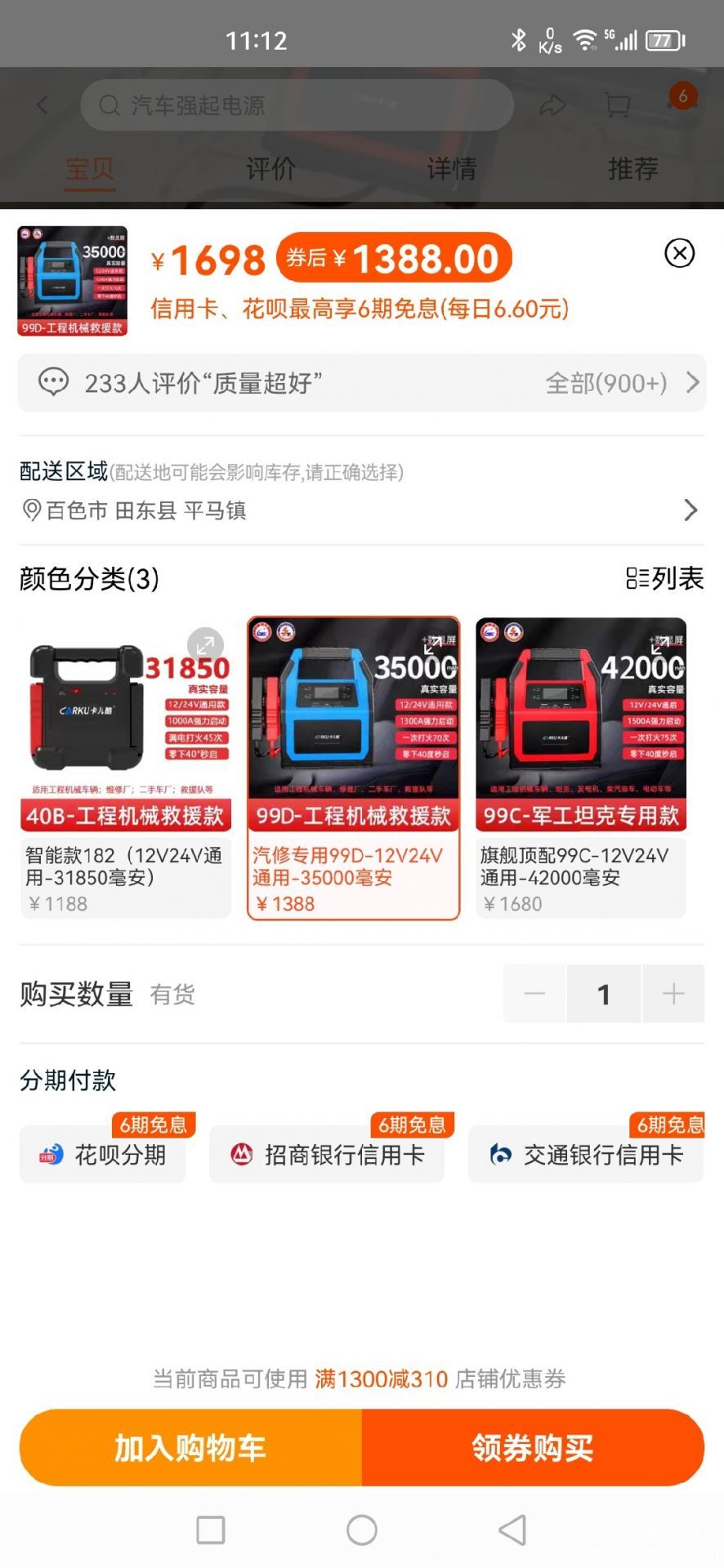The width and height of the screenshot is (724, 1568).
Task: Select the 汽修专用99D 35000毫安 option
Action: click(x=354, y=768)
